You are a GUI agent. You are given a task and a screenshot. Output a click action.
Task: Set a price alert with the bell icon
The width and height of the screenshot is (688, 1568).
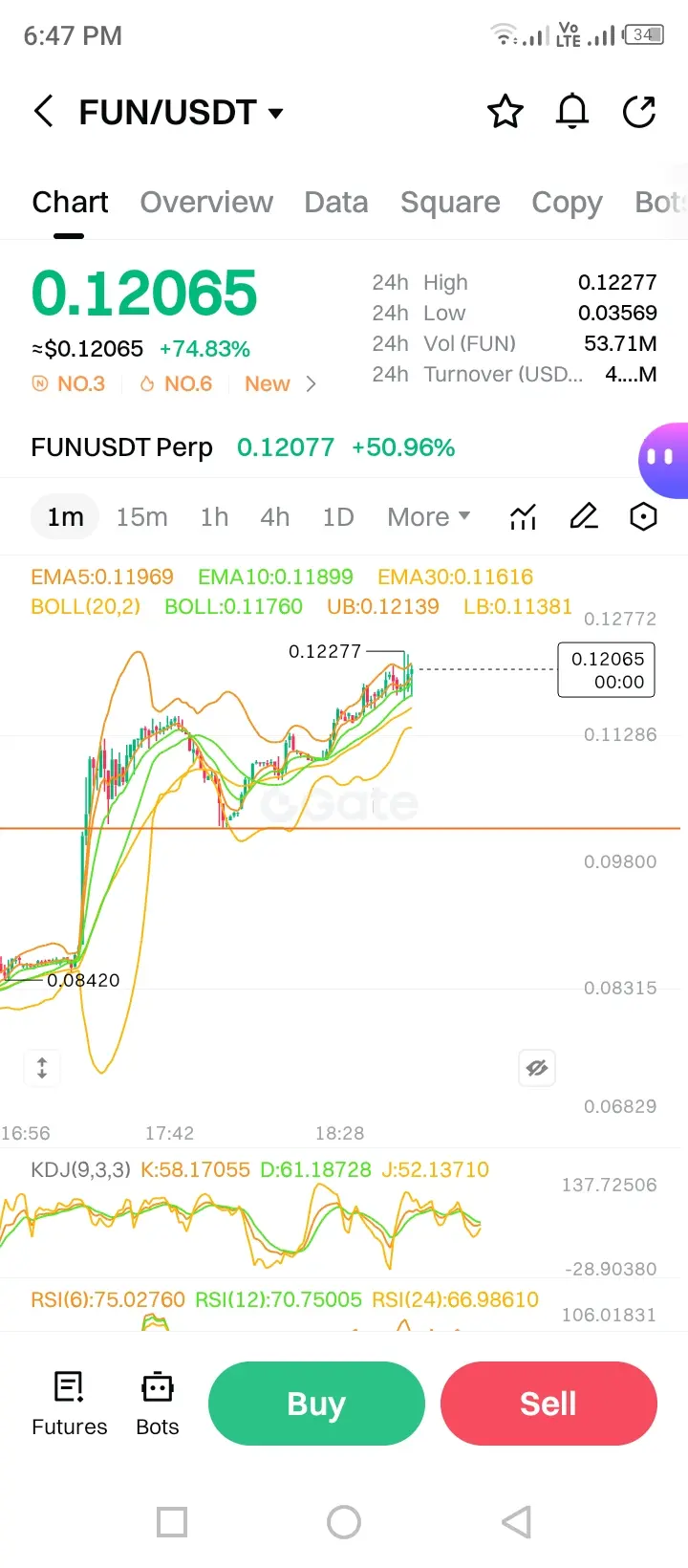click(572, 112)
